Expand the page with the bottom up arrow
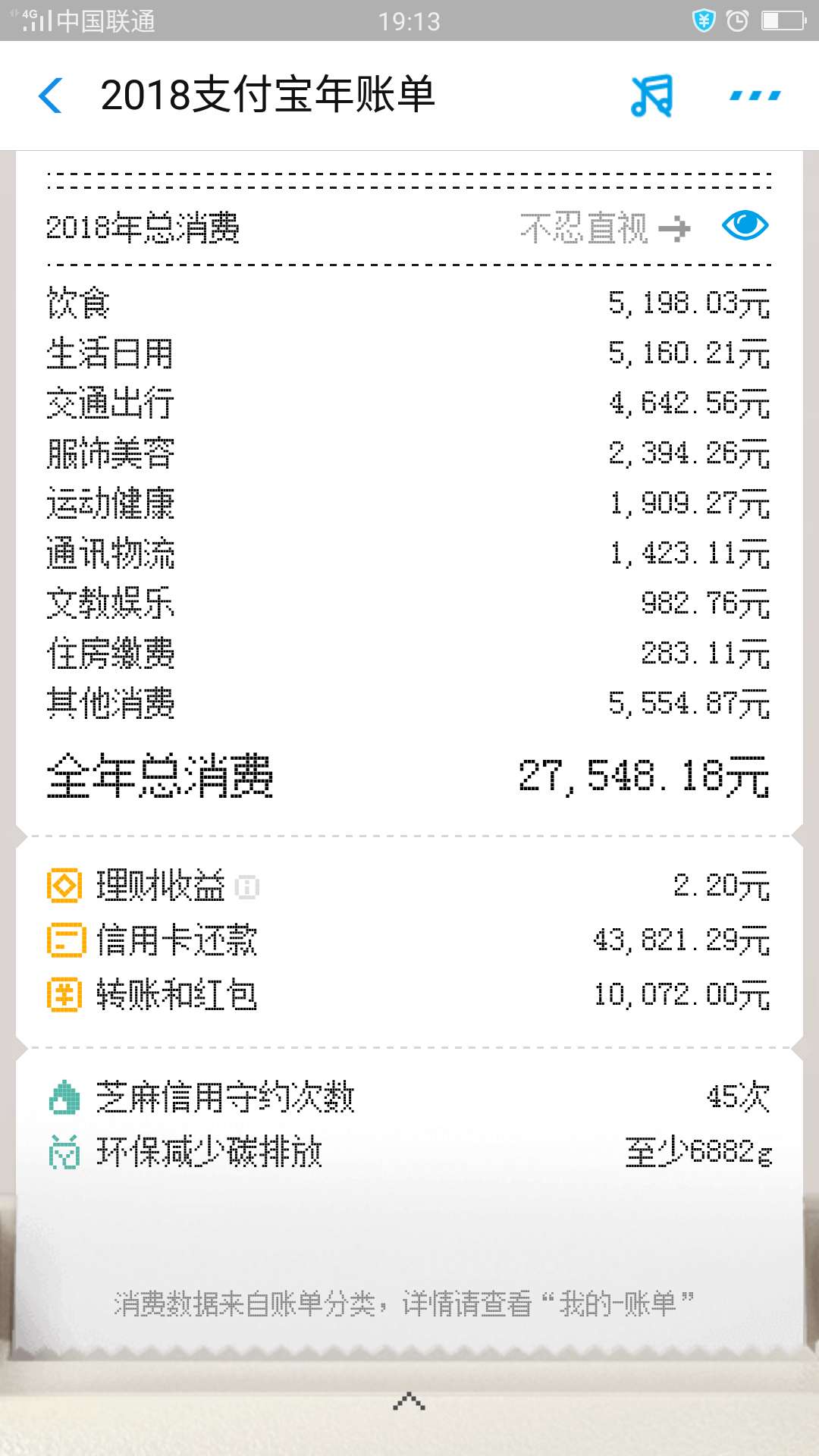 pos(409,1401)
